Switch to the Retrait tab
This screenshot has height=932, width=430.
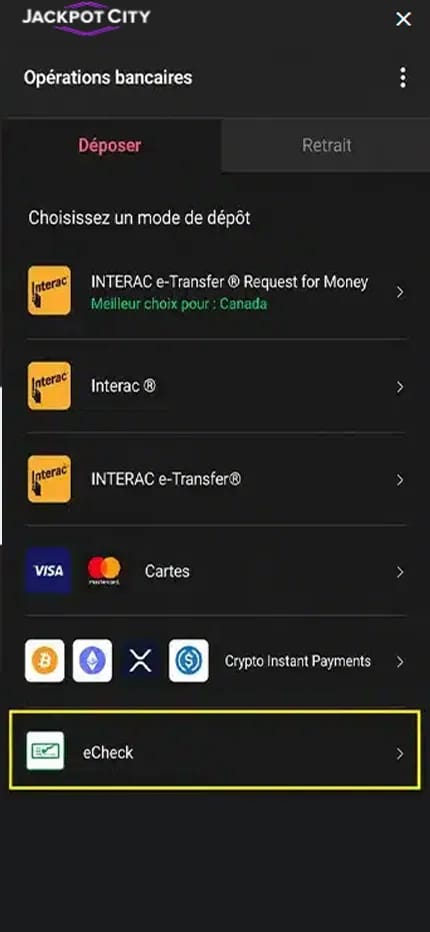(327, 145)
